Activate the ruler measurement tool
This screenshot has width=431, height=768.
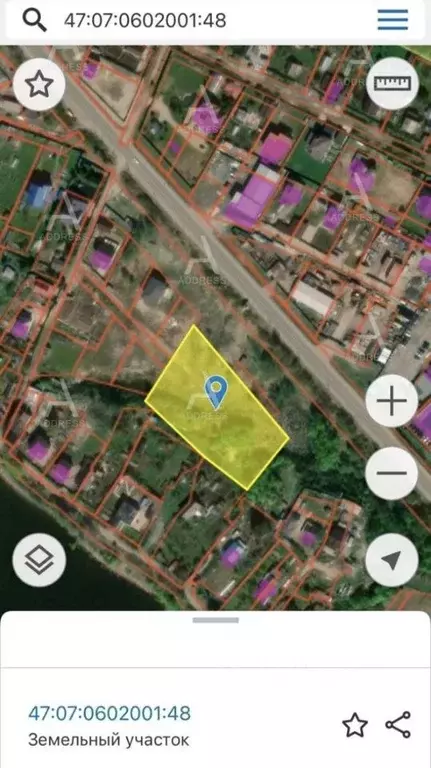[392, 83]
